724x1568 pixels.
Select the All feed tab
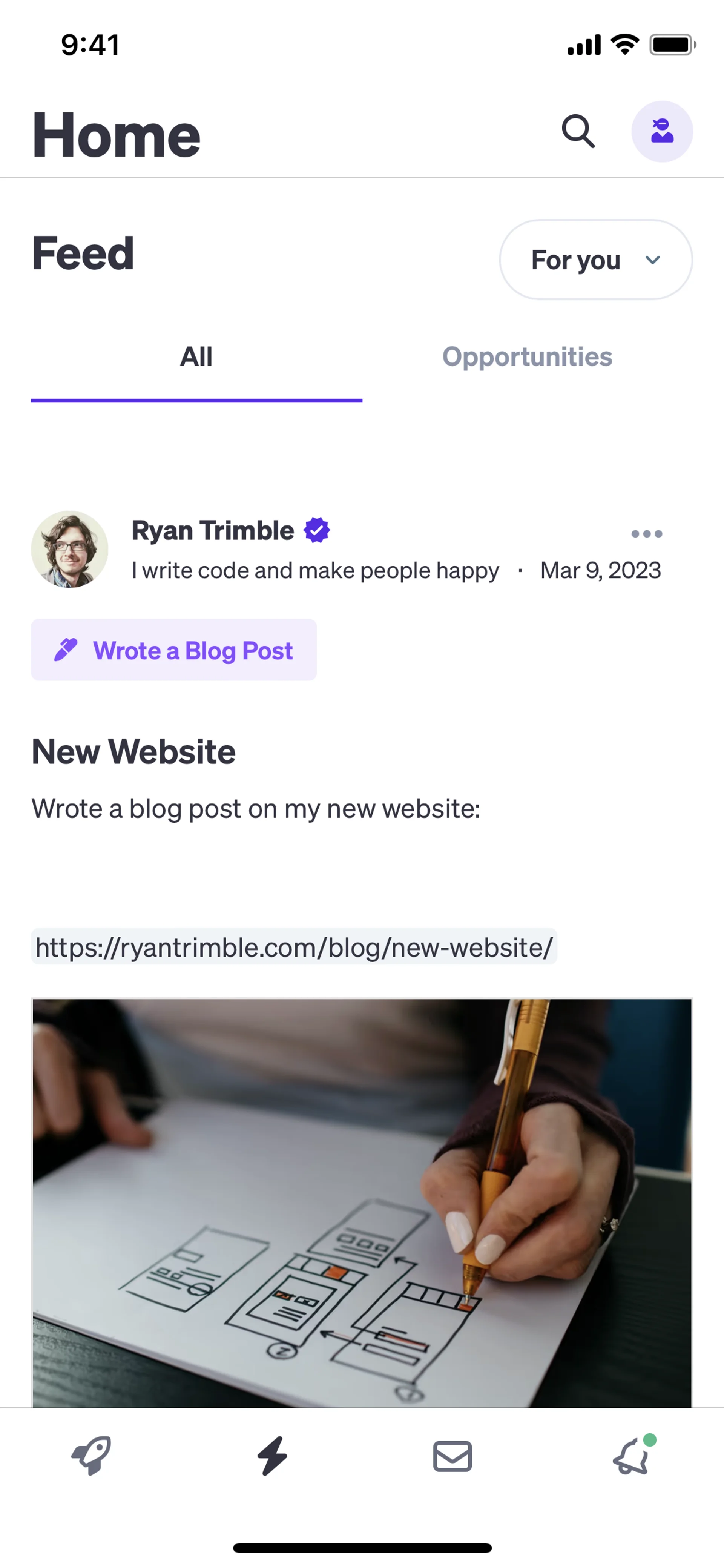tap(196, 357)
